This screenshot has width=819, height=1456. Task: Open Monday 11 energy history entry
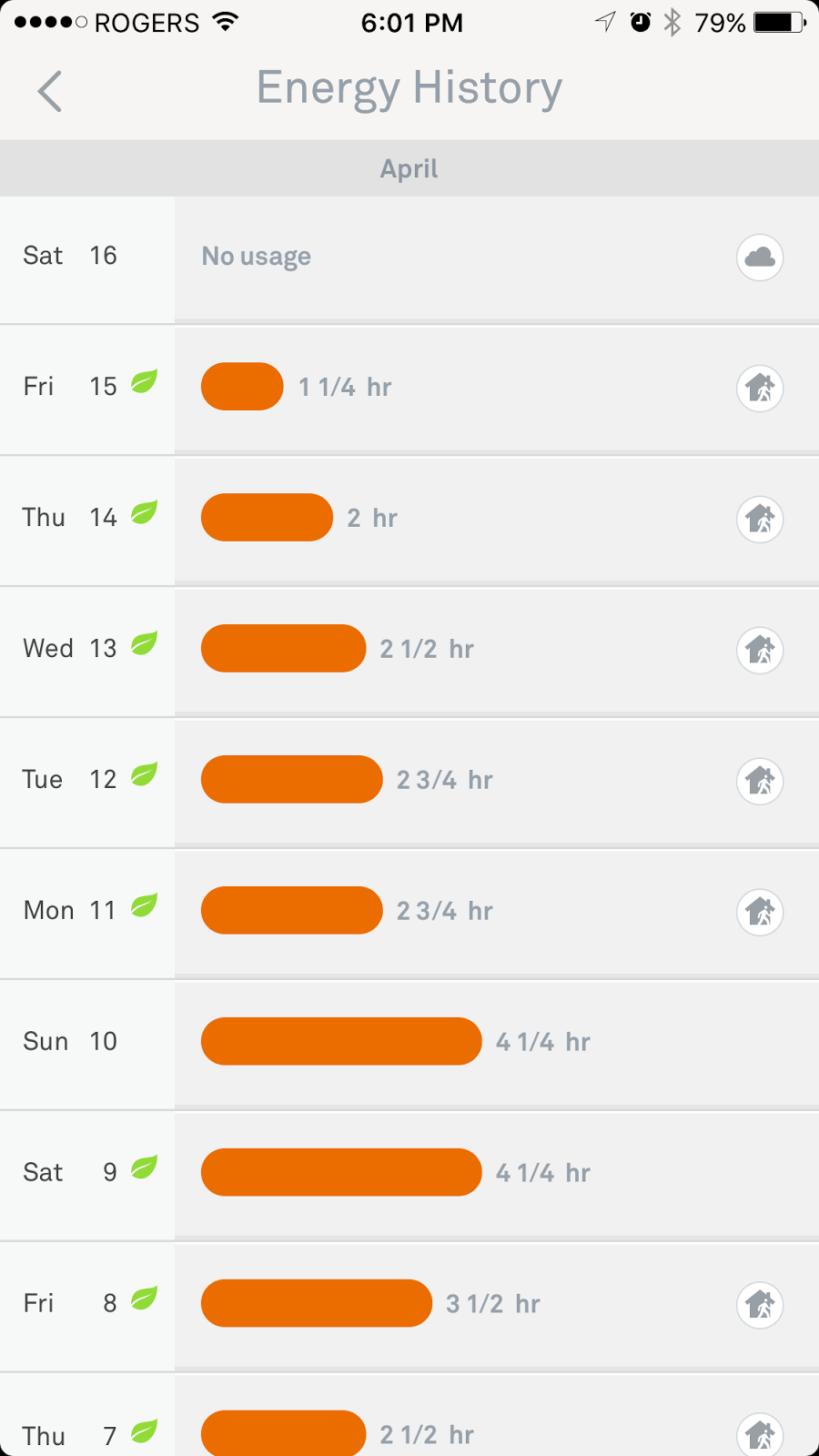pyautogui.click(x=409, y=914)
